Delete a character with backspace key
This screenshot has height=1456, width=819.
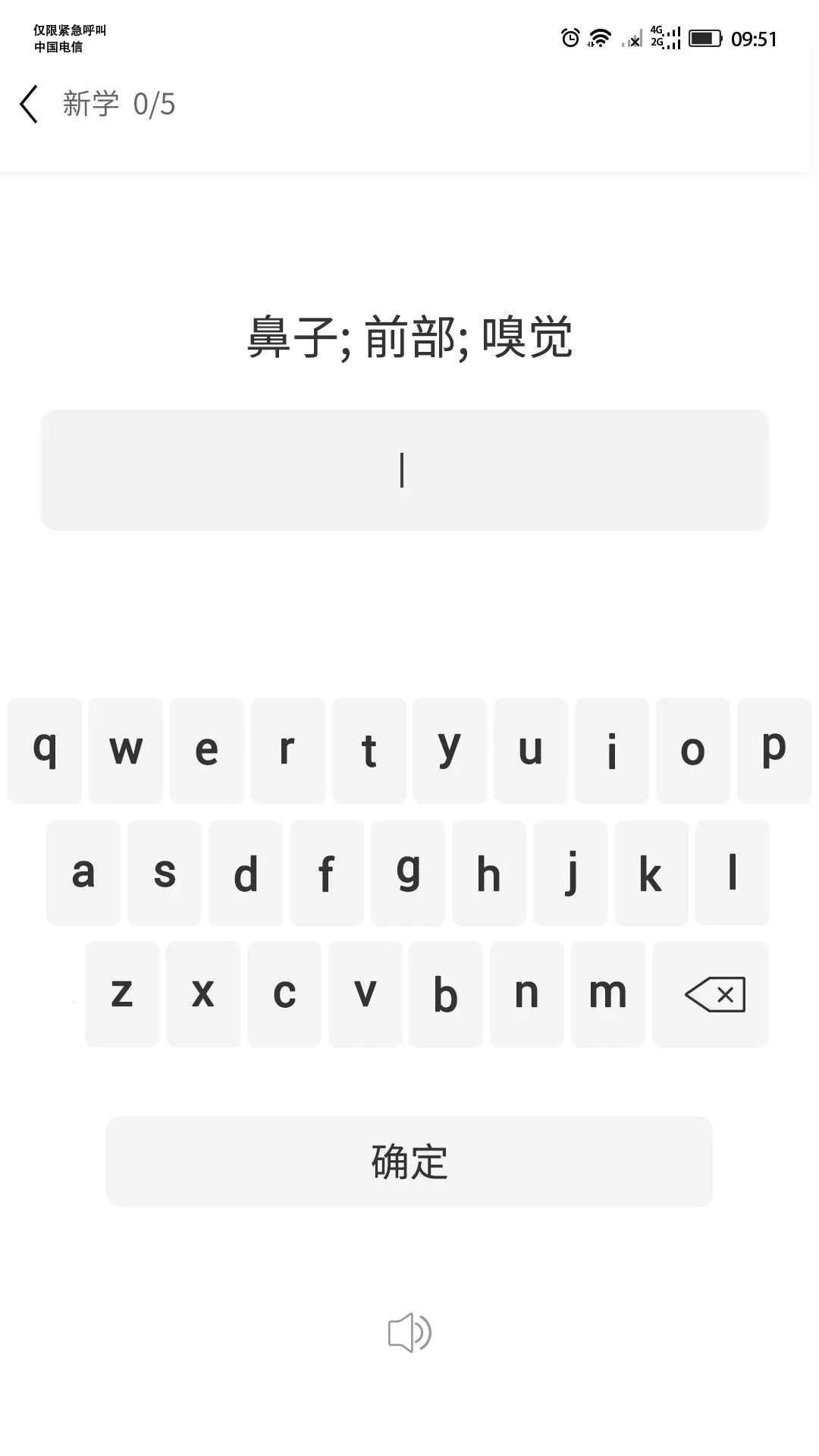tap(711, 994)
